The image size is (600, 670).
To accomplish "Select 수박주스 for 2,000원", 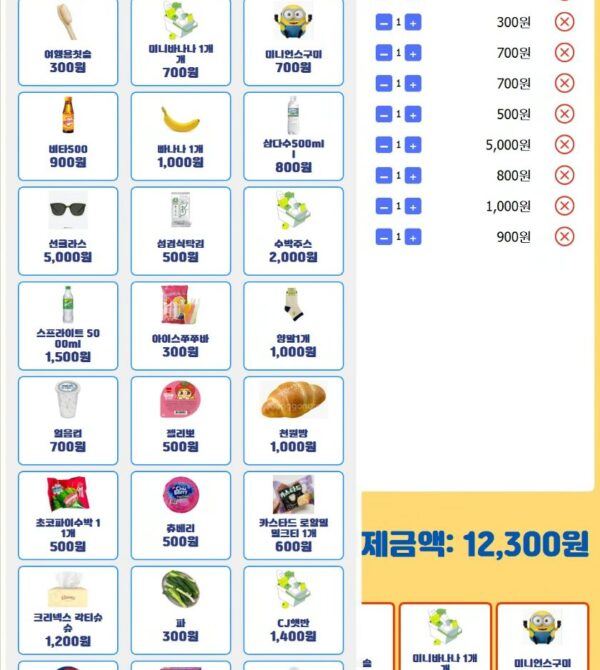I will 293,230.
